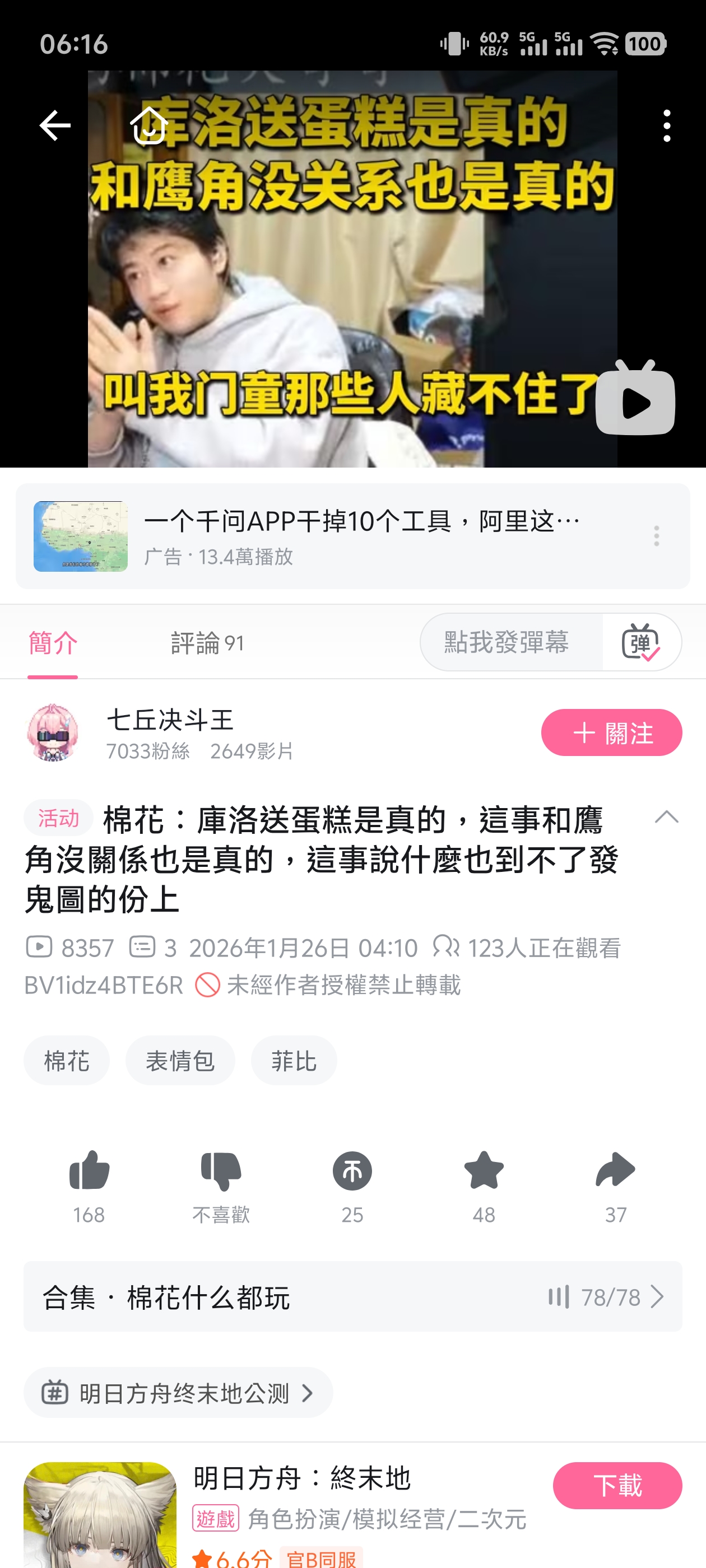Go back from the video page

[55, 126]
